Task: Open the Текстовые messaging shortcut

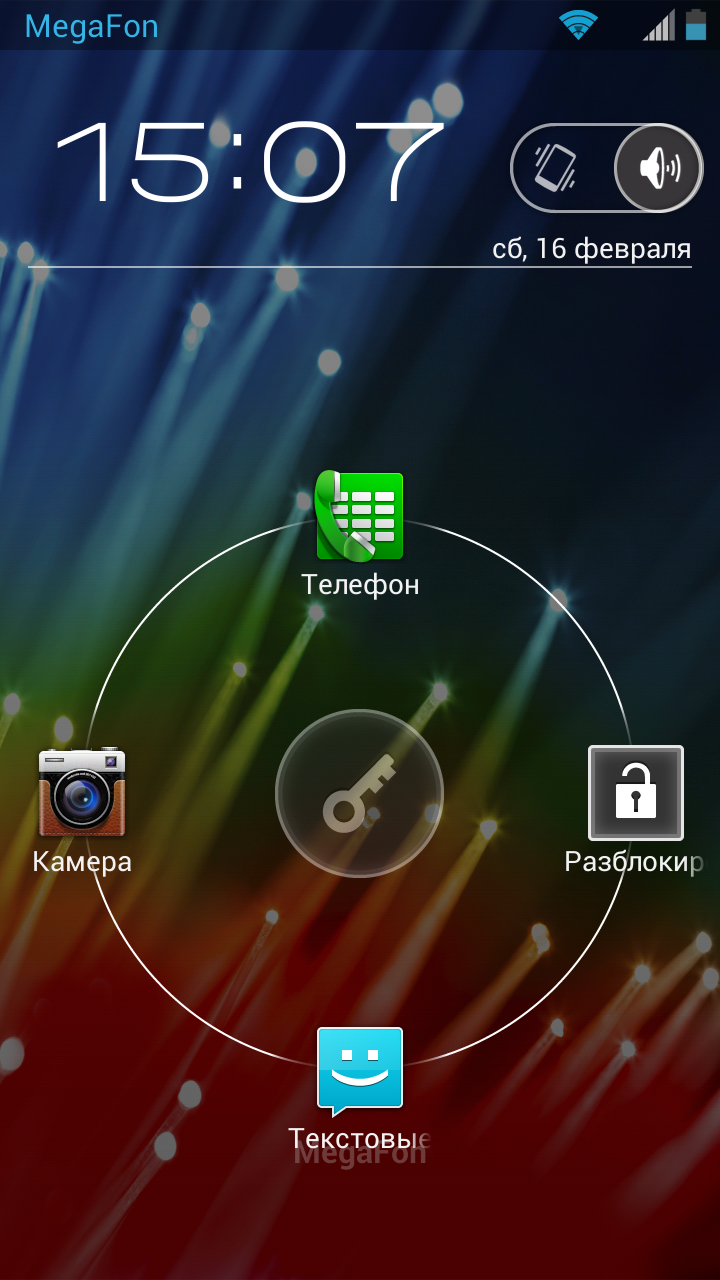Action: click(360, 1071)
